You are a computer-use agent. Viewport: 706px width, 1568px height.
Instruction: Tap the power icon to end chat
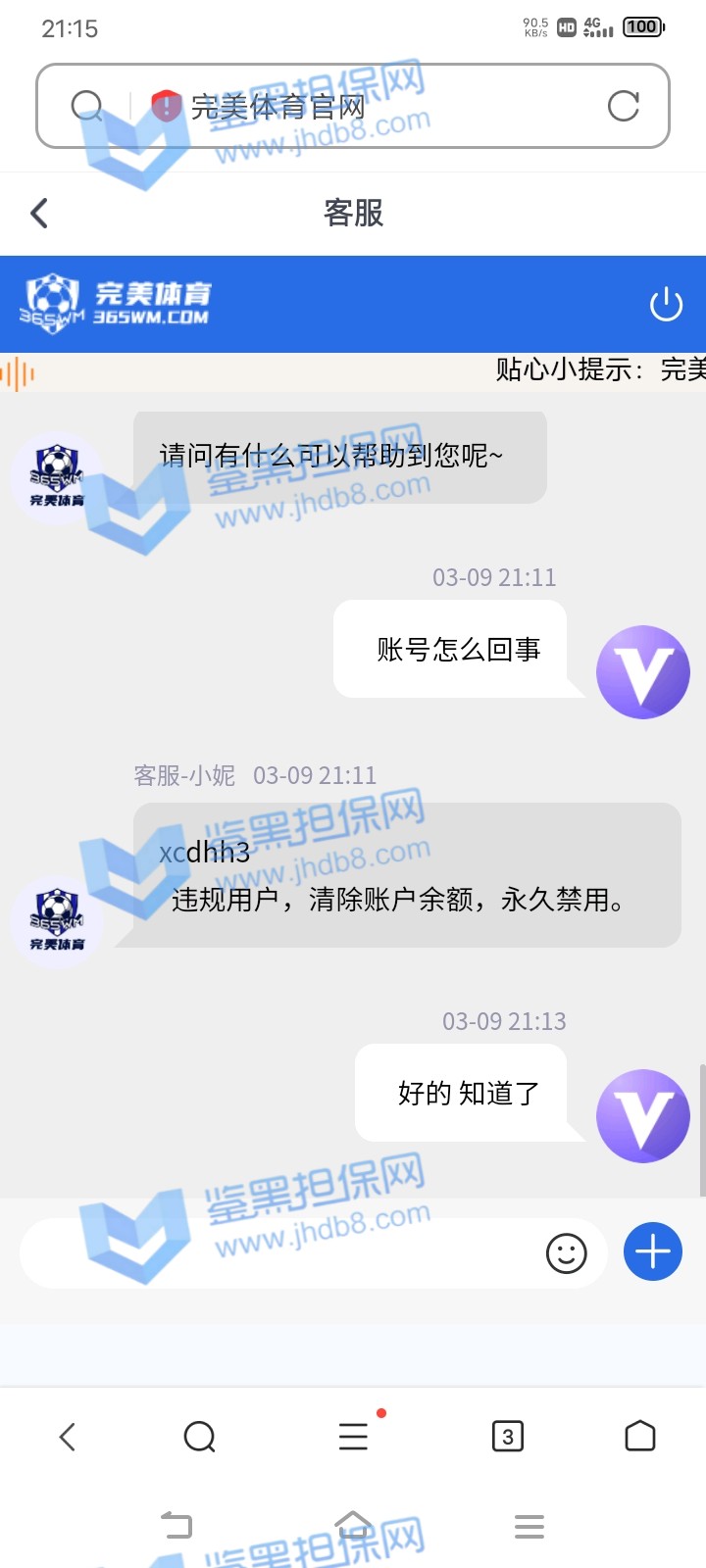coord(667,304)
